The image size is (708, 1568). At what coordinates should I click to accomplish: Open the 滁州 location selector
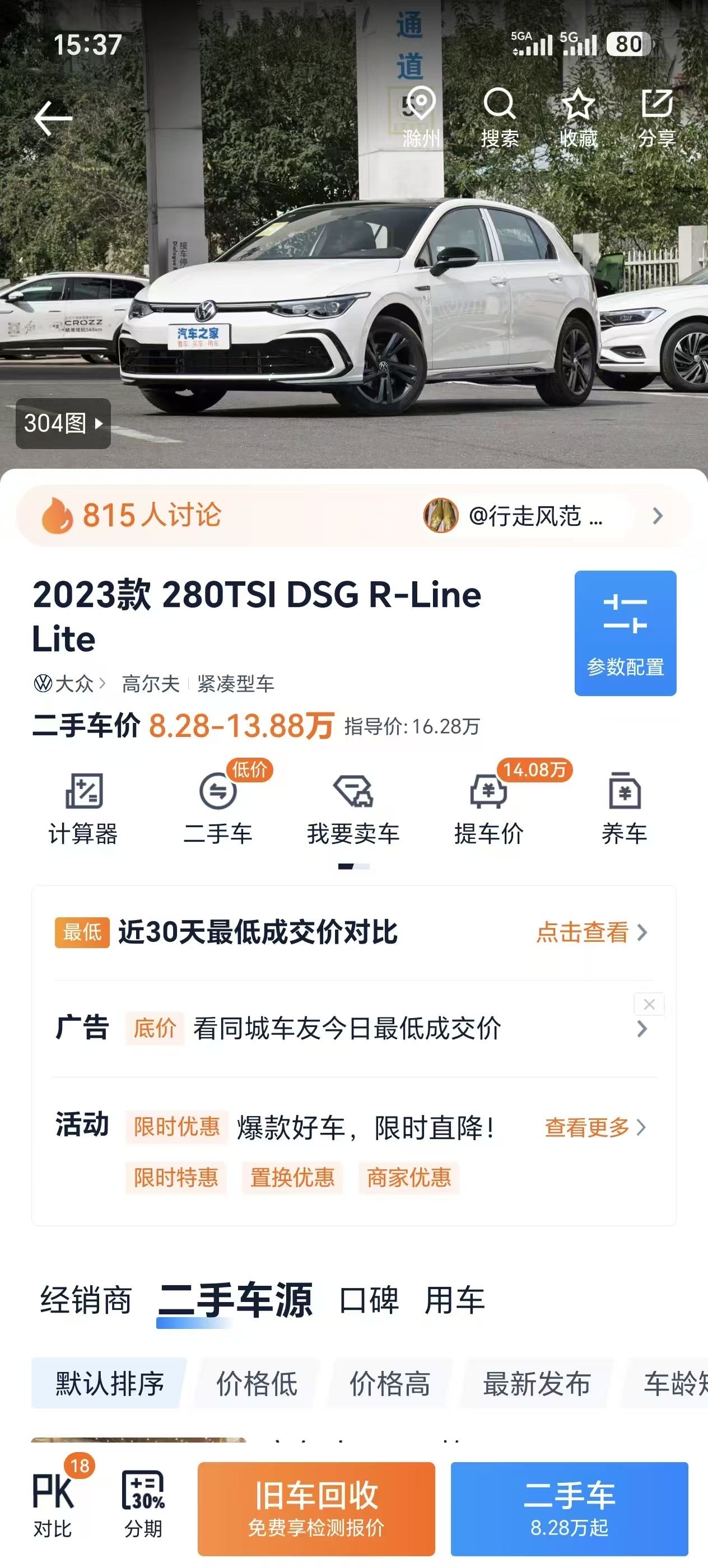click(x=421, y=118)
